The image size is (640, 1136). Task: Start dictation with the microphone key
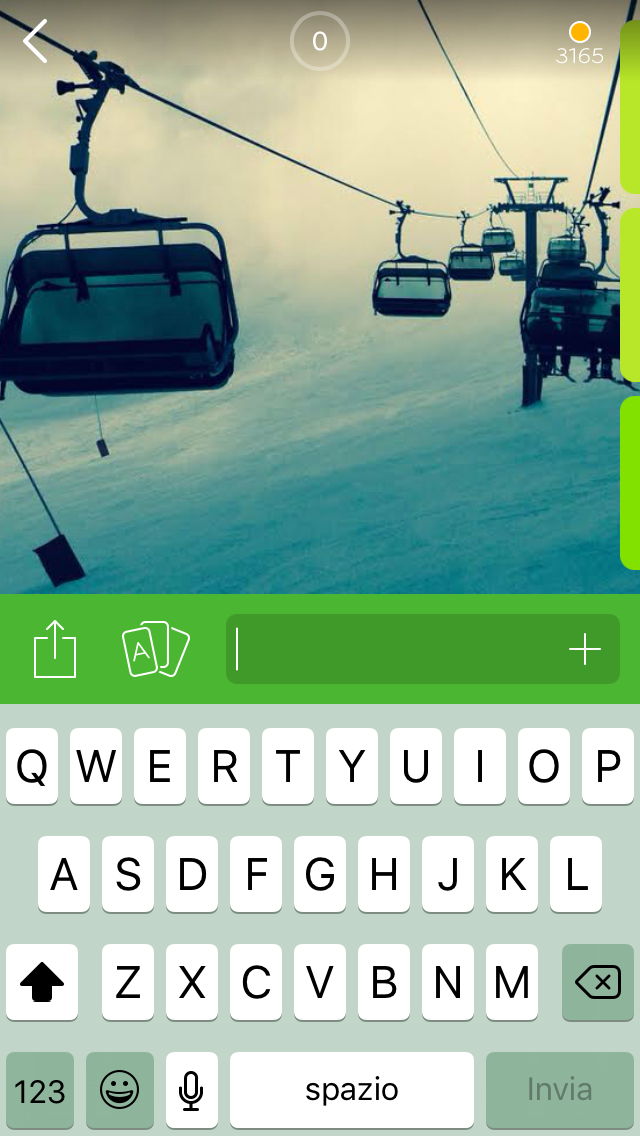point(191,1089)
